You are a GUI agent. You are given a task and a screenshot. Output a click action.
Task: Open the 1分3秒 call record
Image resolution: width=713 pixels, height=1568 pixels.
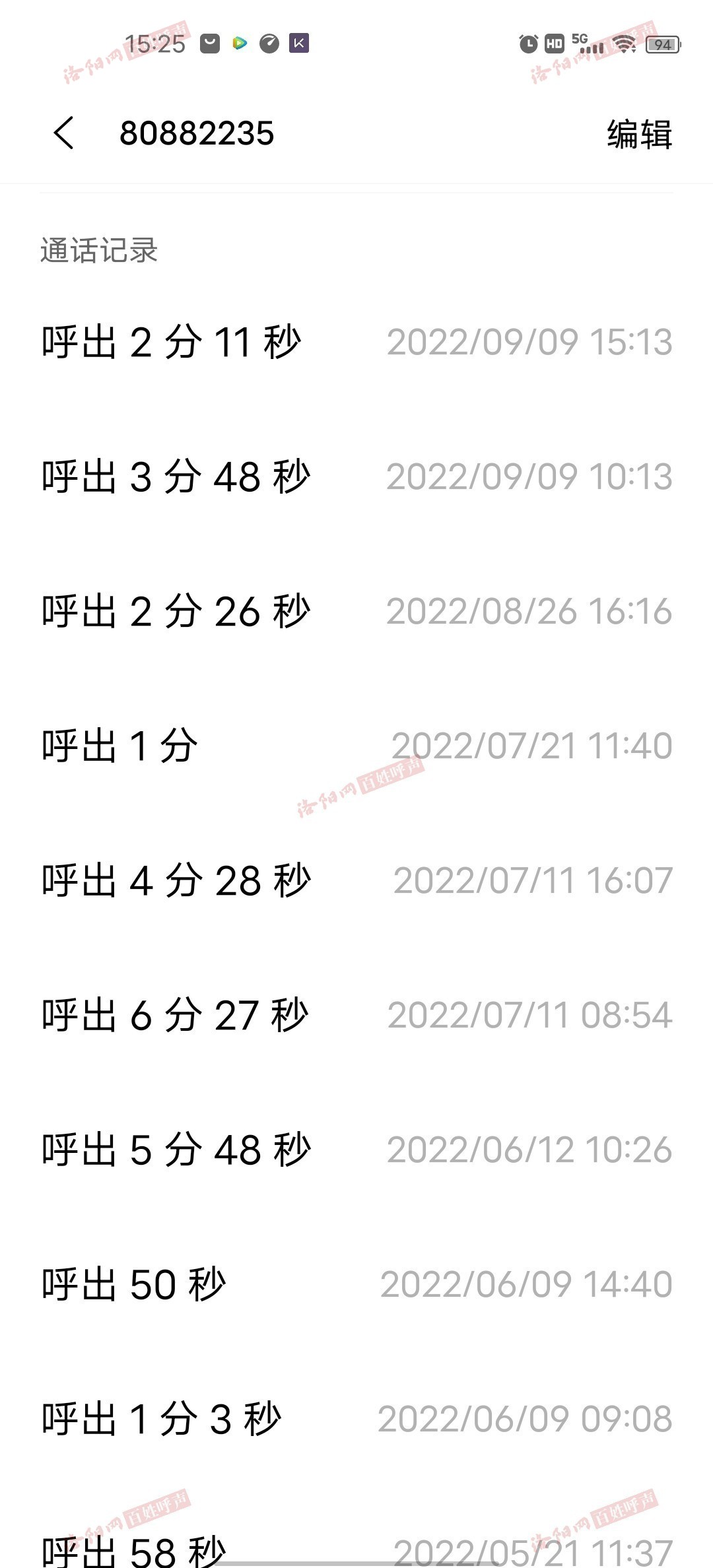[356, 1419]
